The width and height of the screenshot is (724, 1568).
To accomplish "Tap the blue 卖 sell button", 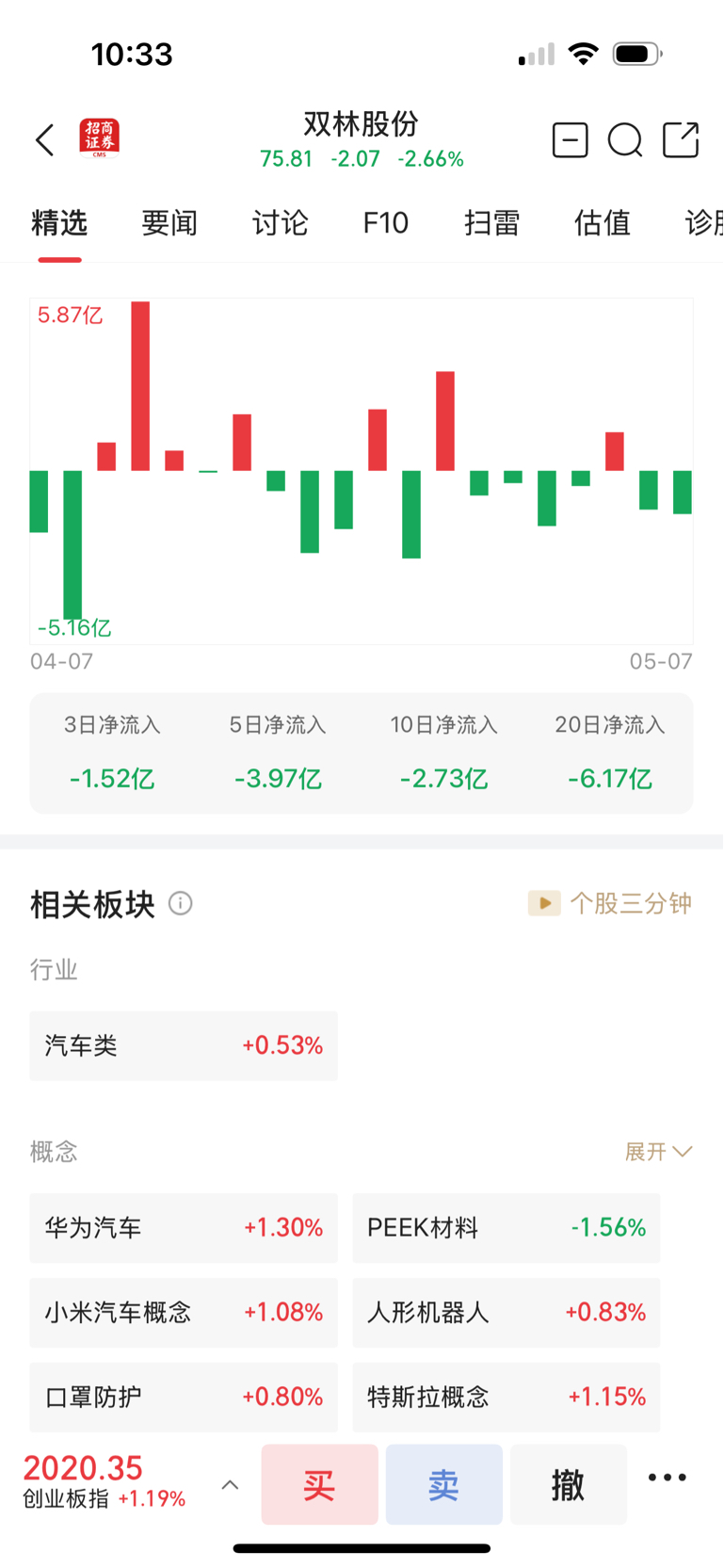I will click(444, 1484).
